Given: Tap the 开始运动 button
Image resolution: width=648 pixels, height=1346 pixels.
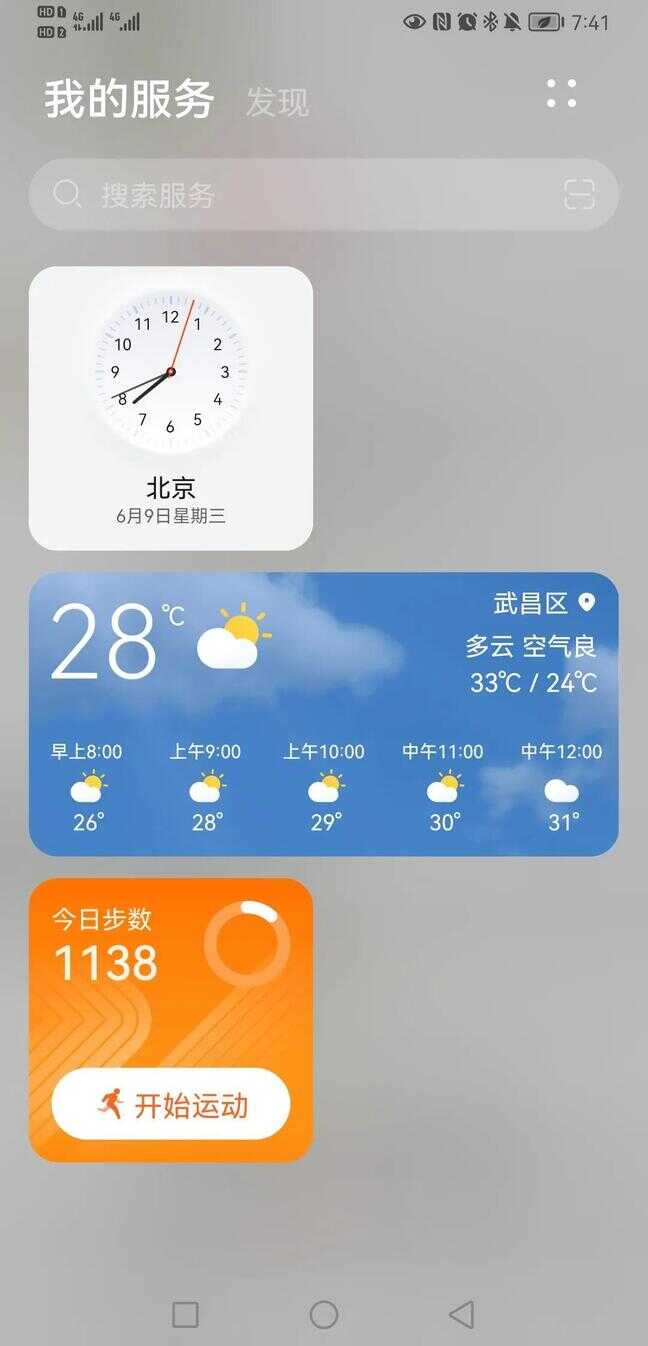Looking at the screenshot, I should tap(171, 1105).
